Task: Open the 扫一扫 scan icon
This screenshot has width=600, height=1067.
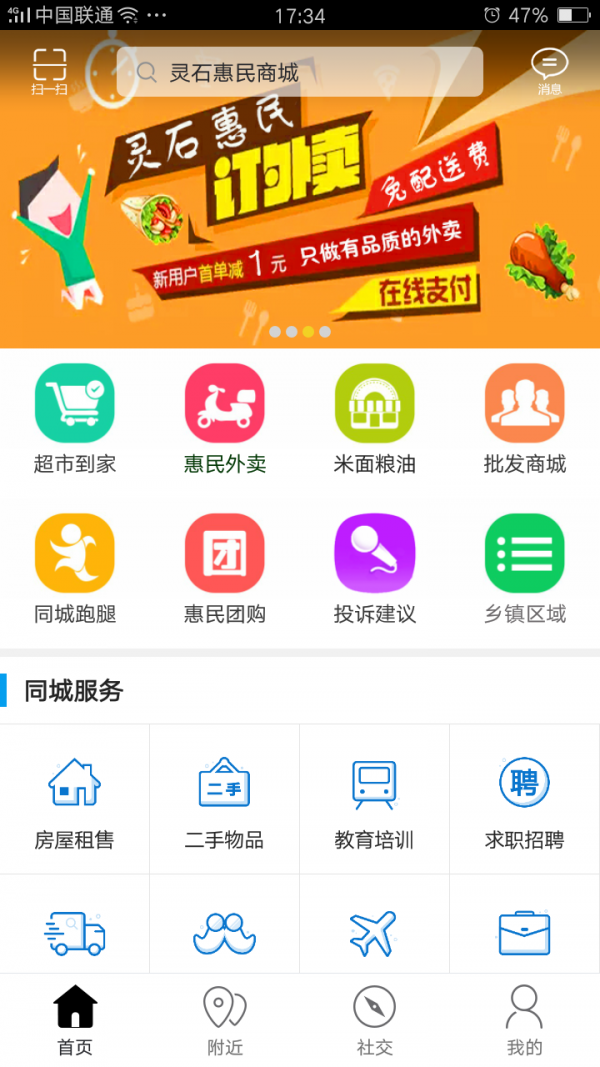Action: pyautogui.click(x=49, y=70)
